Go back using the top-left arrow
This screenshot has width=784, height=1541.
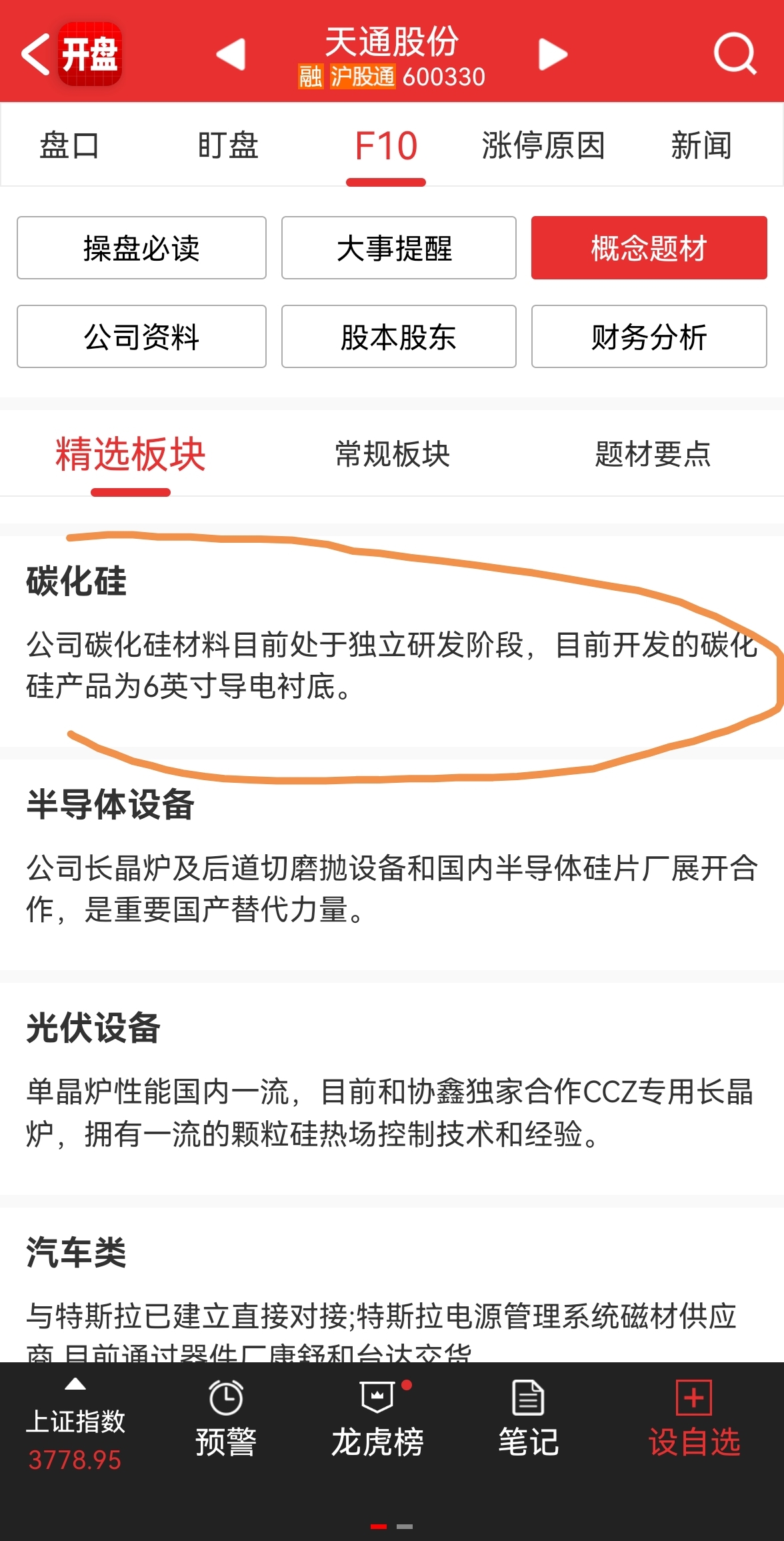[x=36, y=54]
